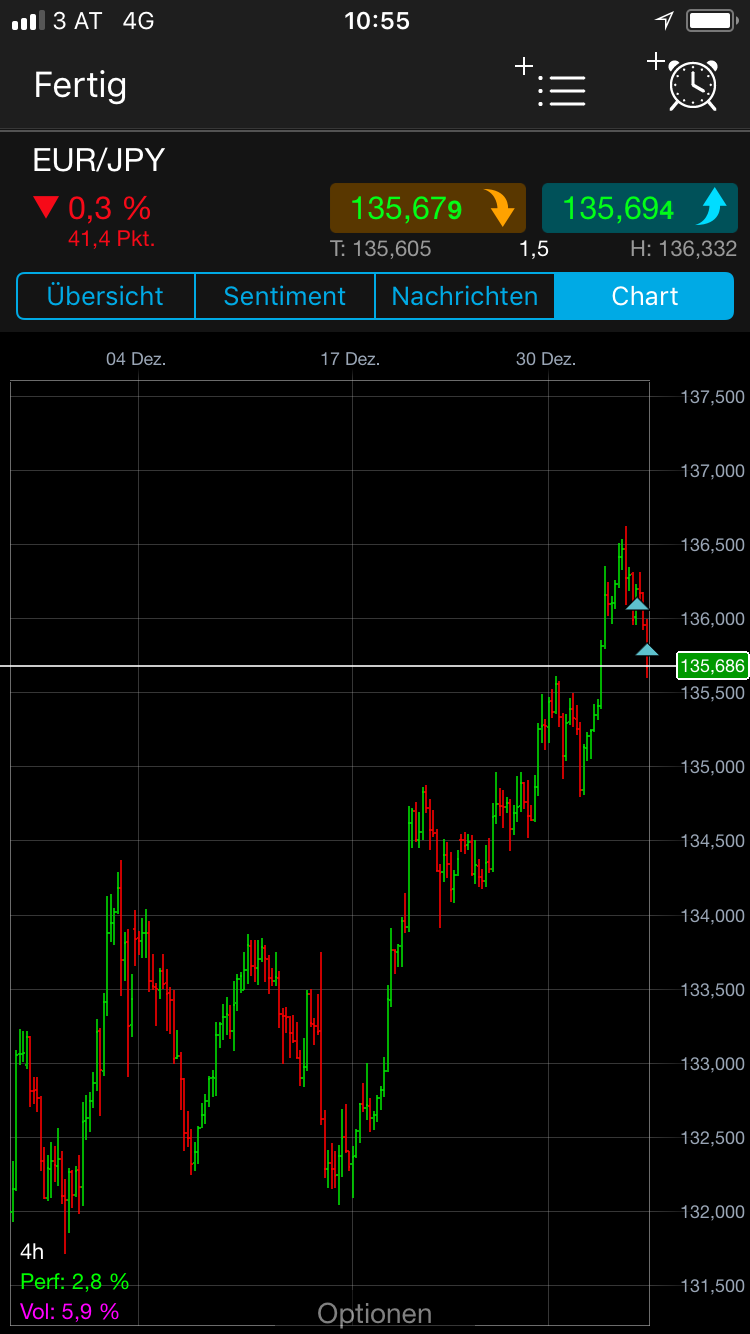Open the Optionen menu at the bottom
Screen dimensions: 750x1334
pos(374,1312)
